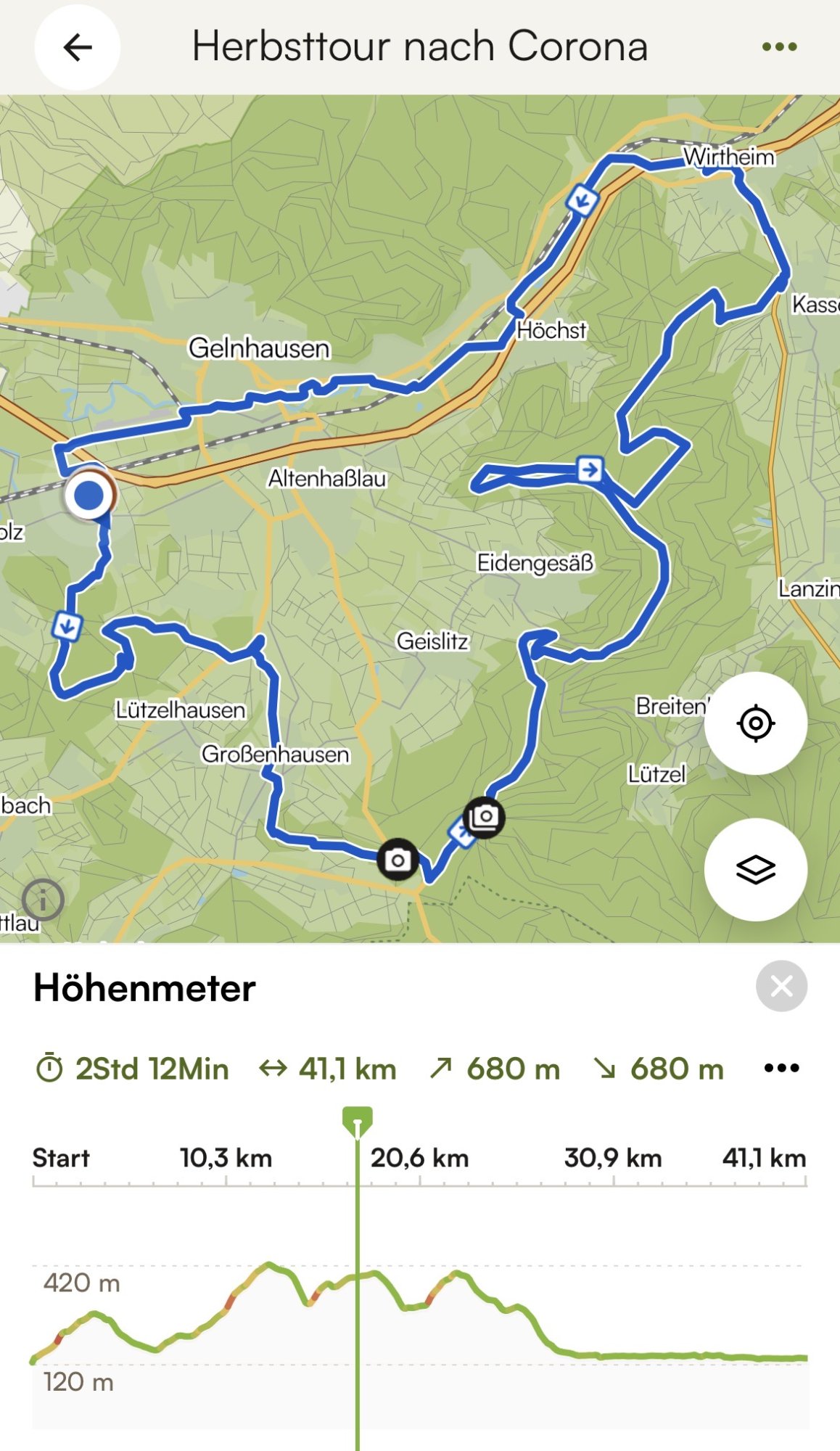Screen dimensions: 840x1451
Task: Open the single photo marker near Großenhausen
Action: tap(398, 860)
